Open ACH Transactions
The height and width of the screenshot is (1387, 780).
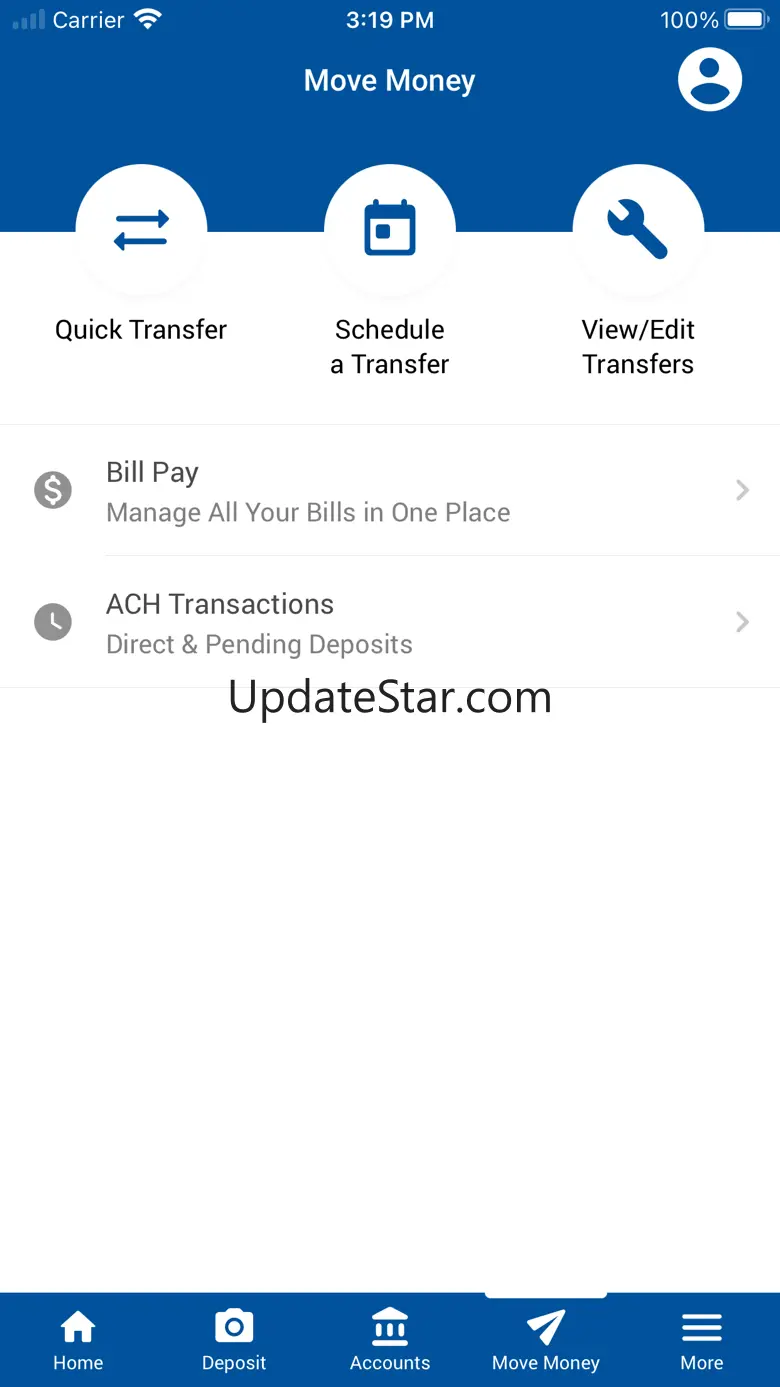390,622
